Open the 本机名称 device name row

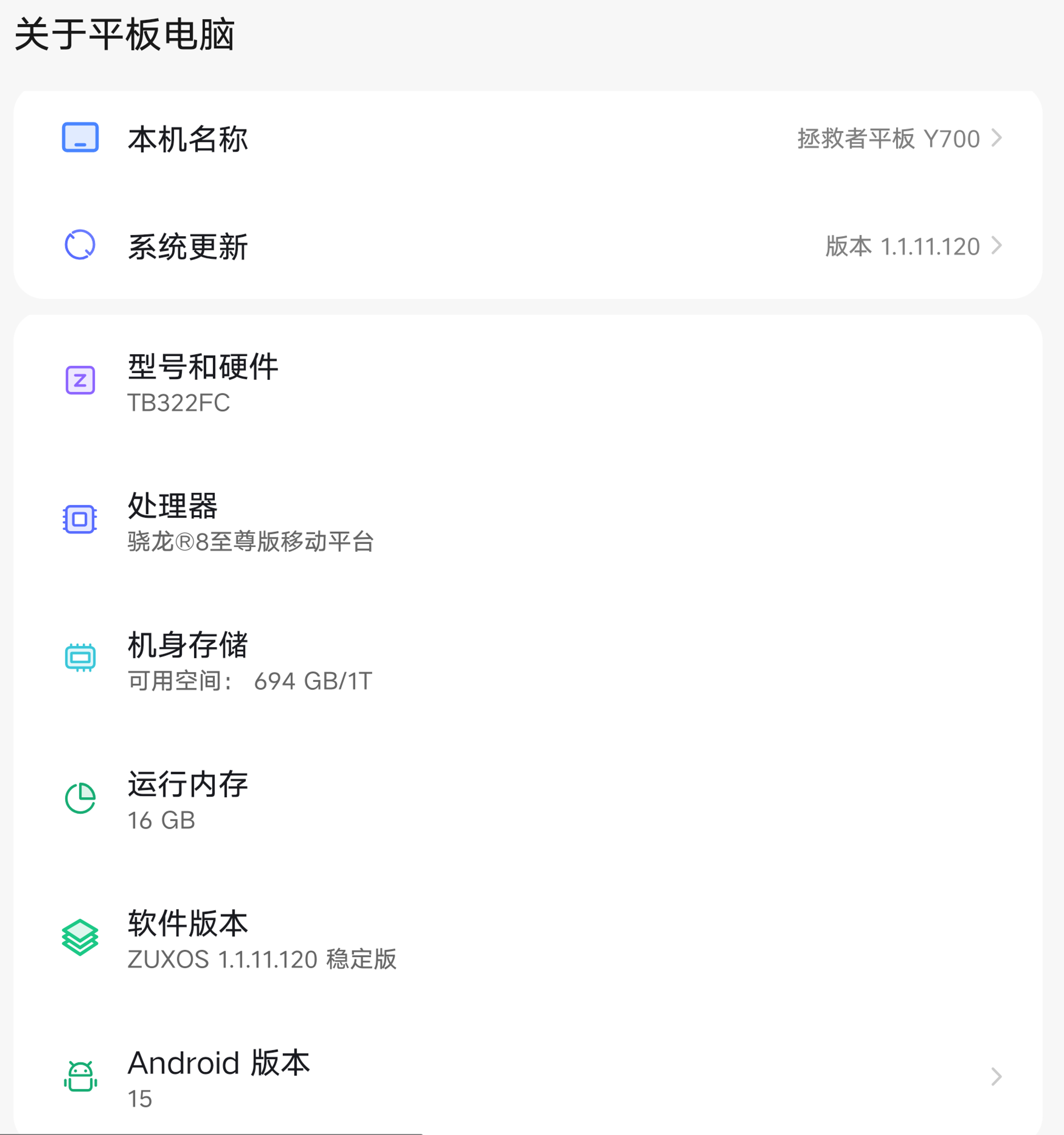(528, 139)
